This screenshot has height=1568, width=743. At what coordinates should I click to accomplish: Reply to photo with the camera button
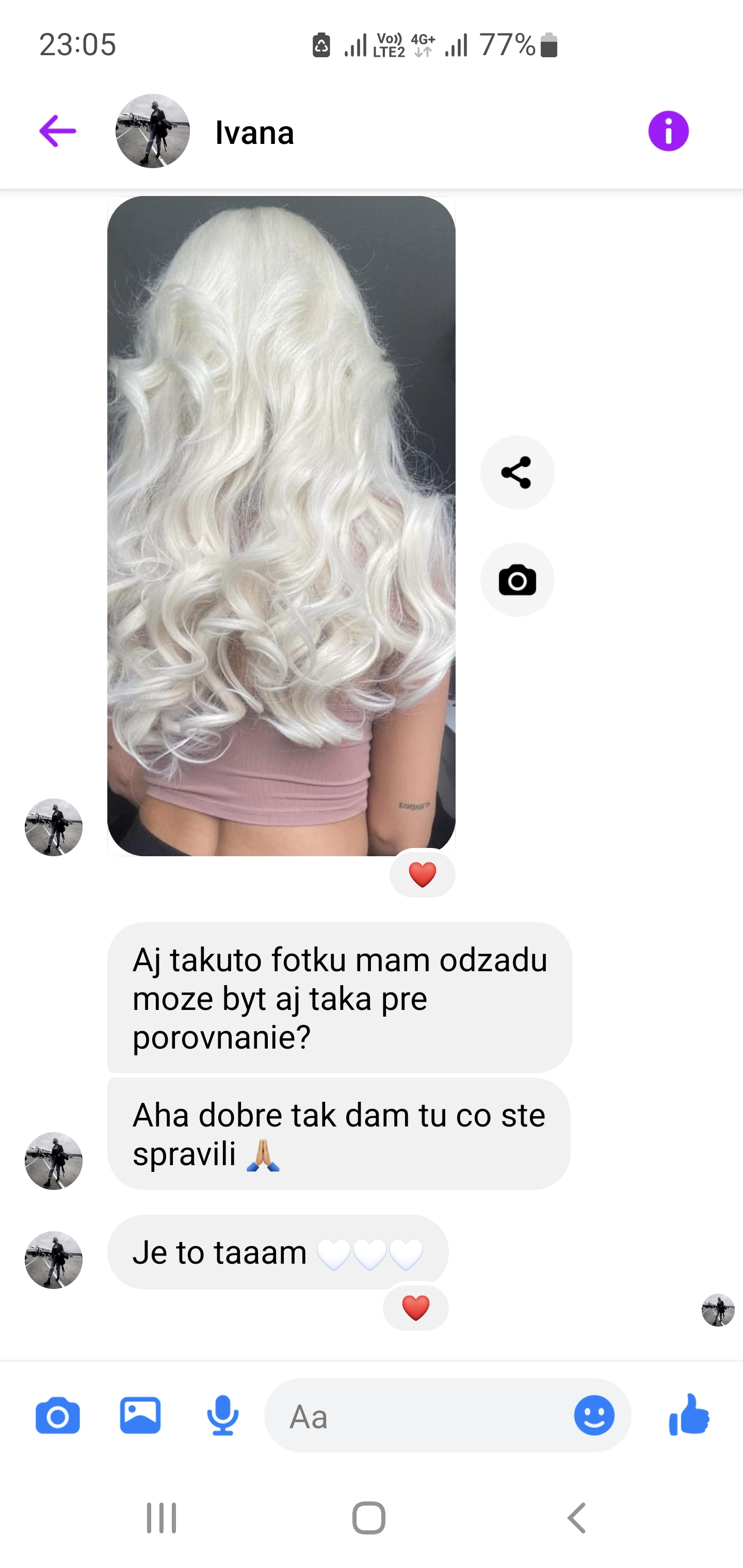(x=517, y=579)
